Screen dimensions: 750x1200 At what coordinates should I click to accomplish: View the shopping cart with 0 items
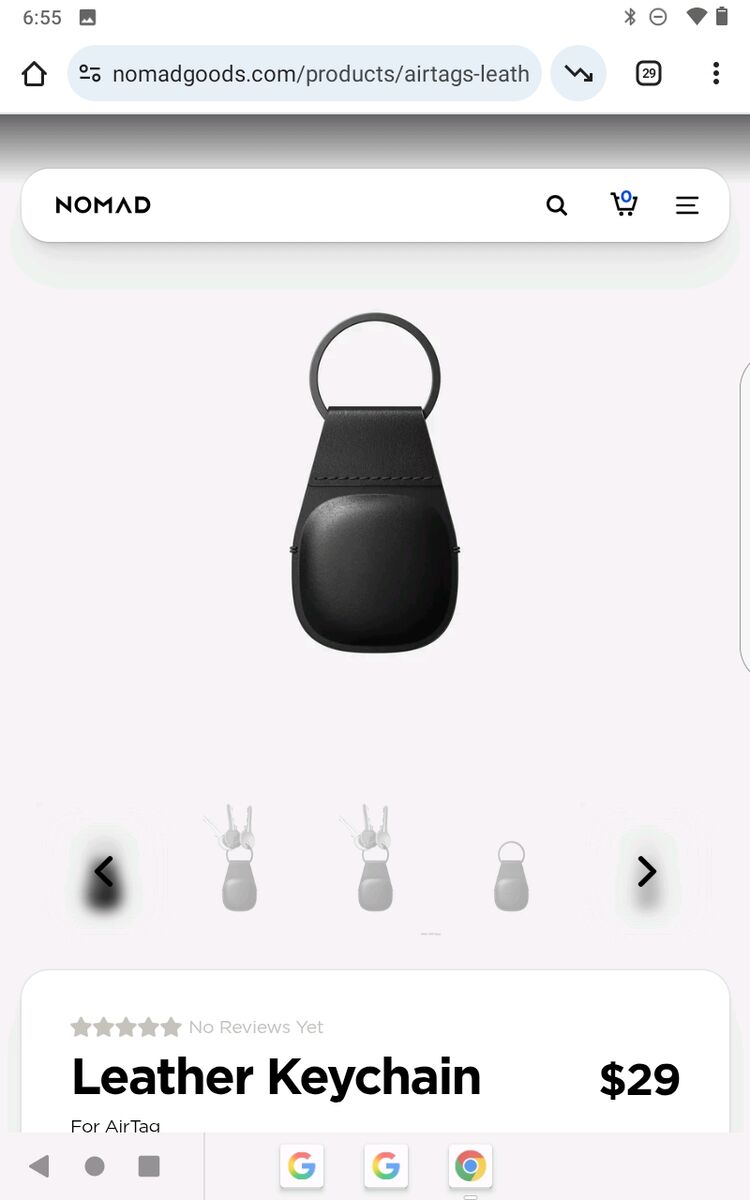click(x=625, y=205)
